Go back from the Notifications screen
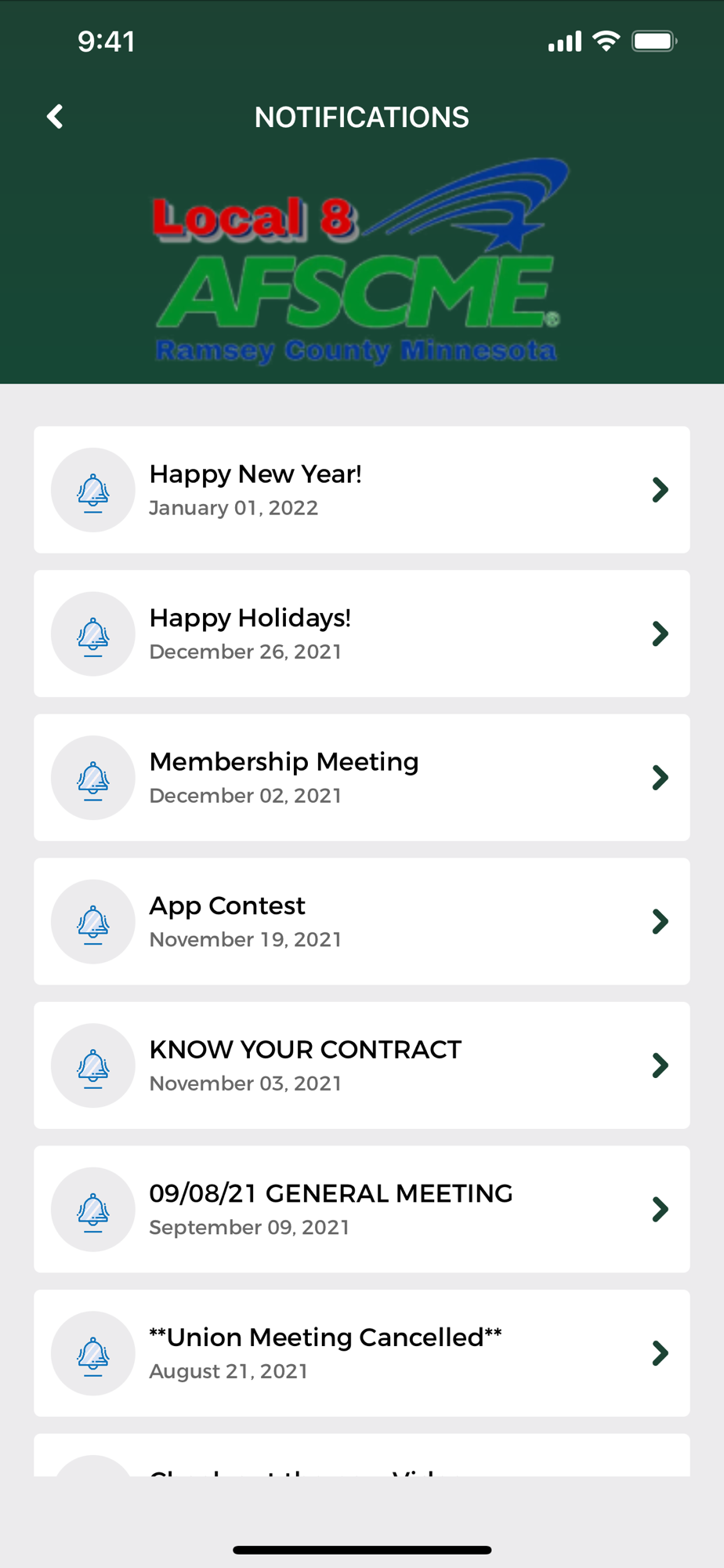This screenshot has height=1568, width=724. click(55, 117)
